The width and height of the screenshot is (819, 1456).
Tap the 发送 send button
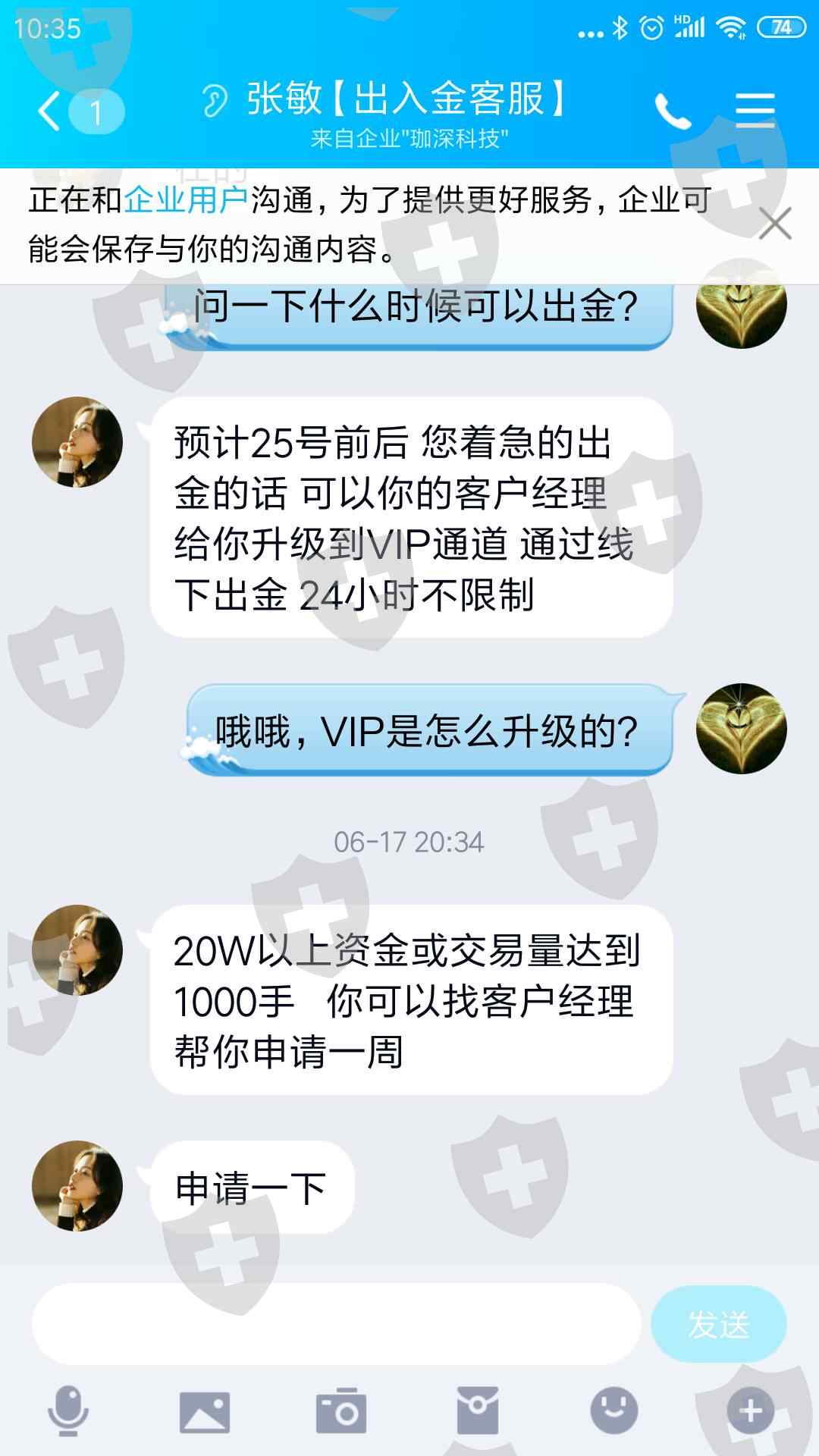pos(718,1324)
